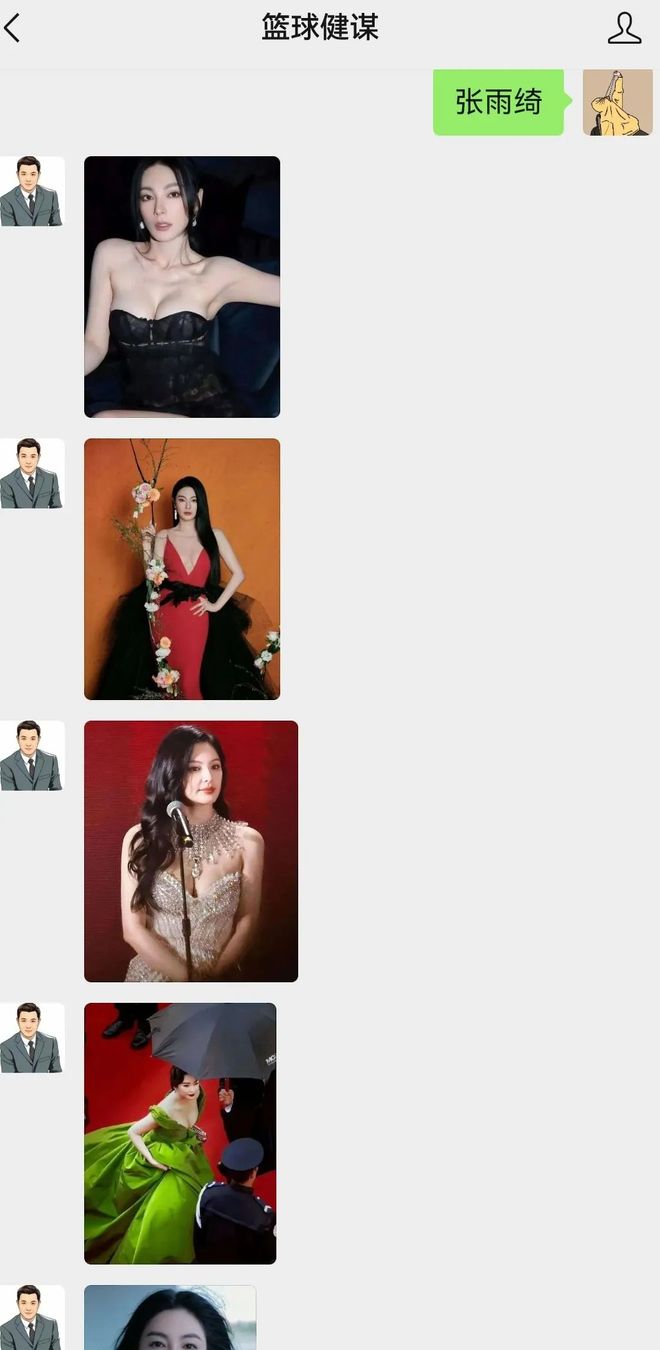View the green gown red carpet photo
The image size is (660, 1350).
click(180, 1133)
